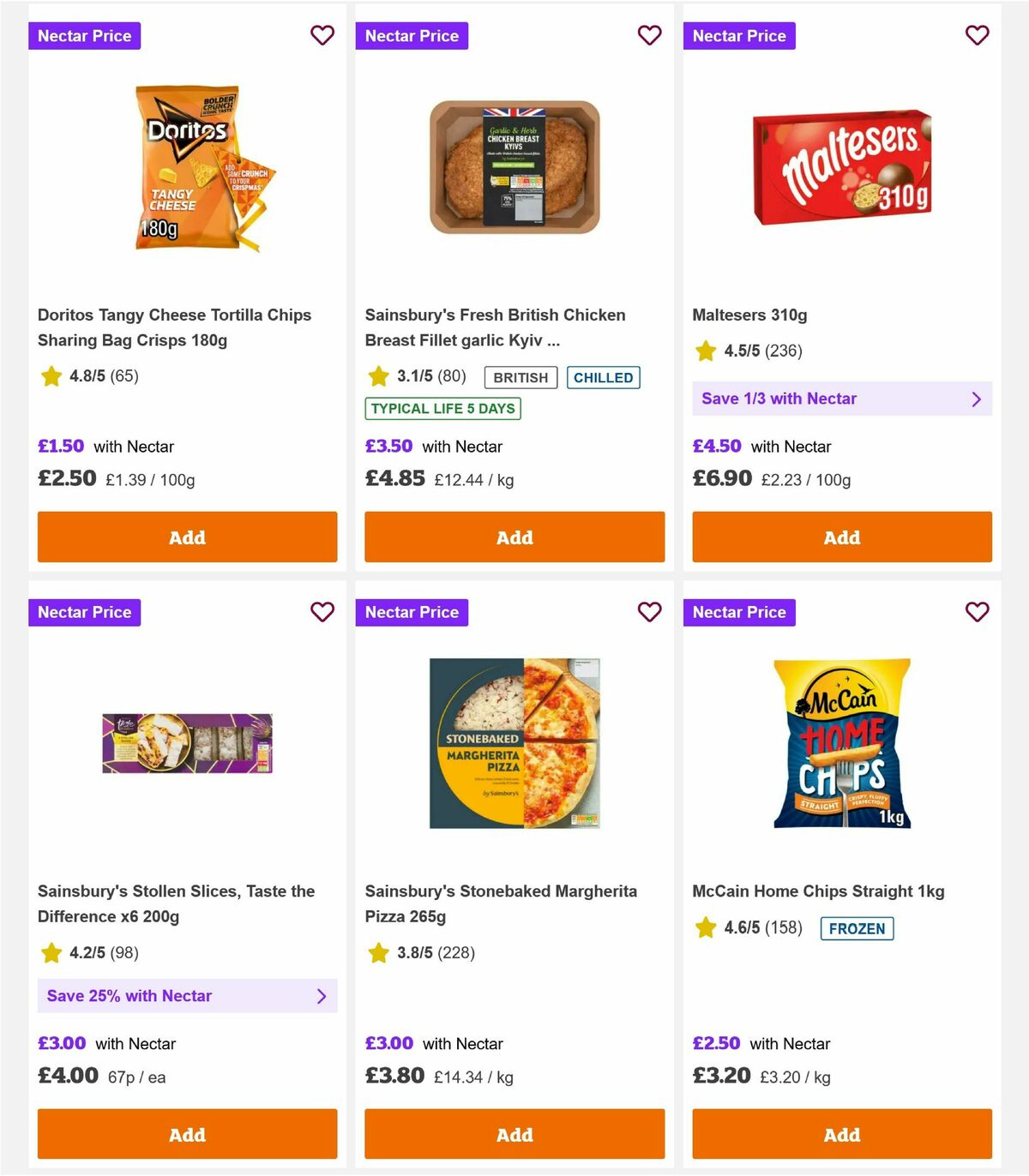This screenshot has width=1029, height=1176.
Task: Click the star icon on Stonebaked Margherita Pizza rating
Action: (378, 952)
